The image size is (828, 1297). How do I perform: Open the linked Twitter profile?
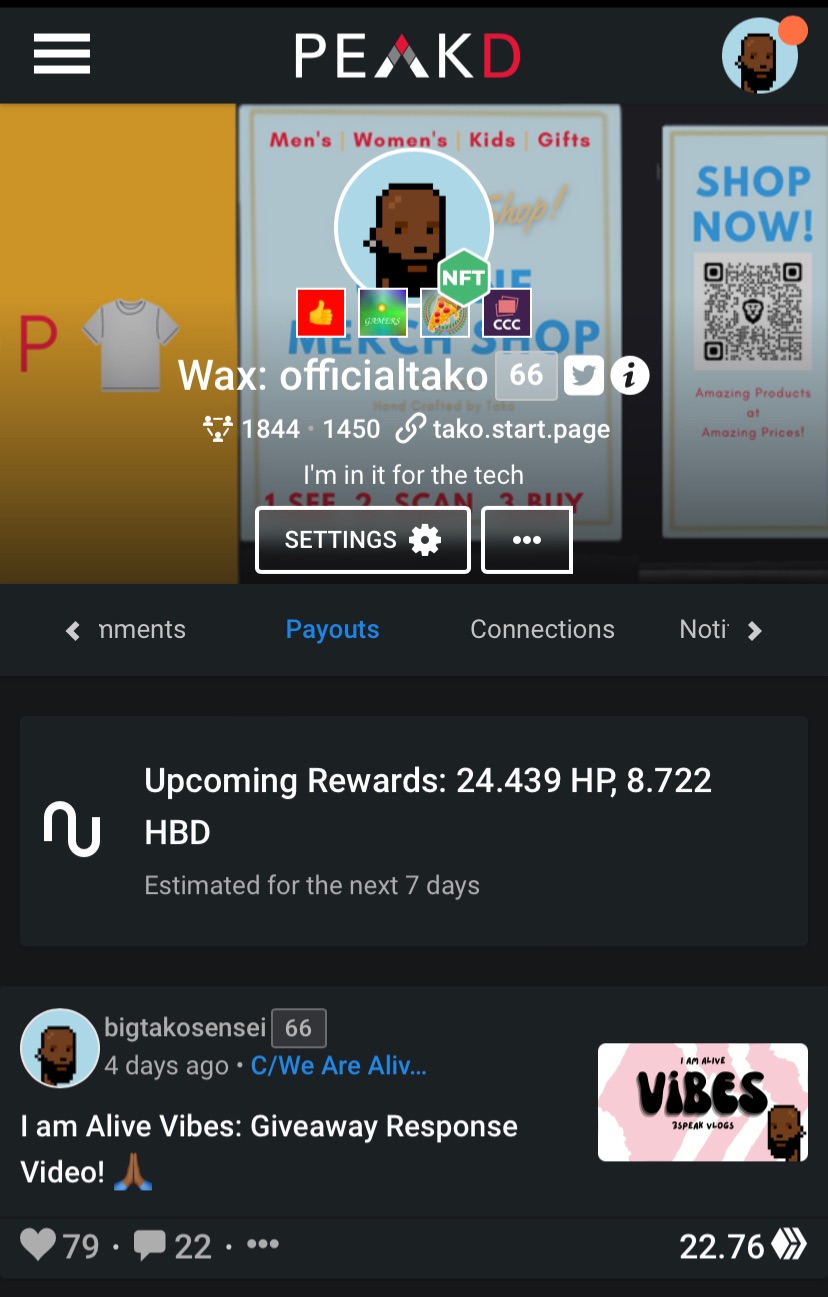(x=584, y=376)
